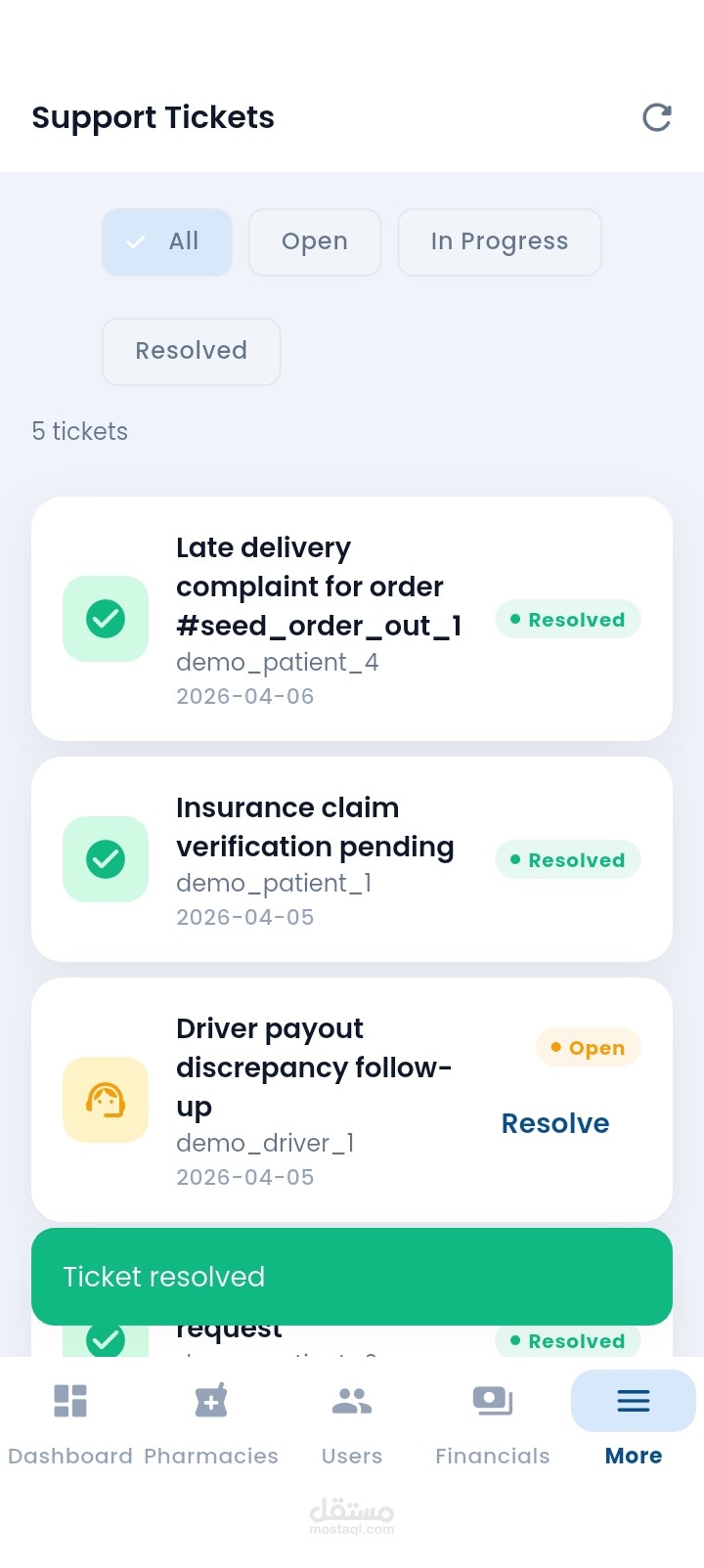Switch to the Pharmacies tab
The image size is (704, 1568).
coord(211,1423)
